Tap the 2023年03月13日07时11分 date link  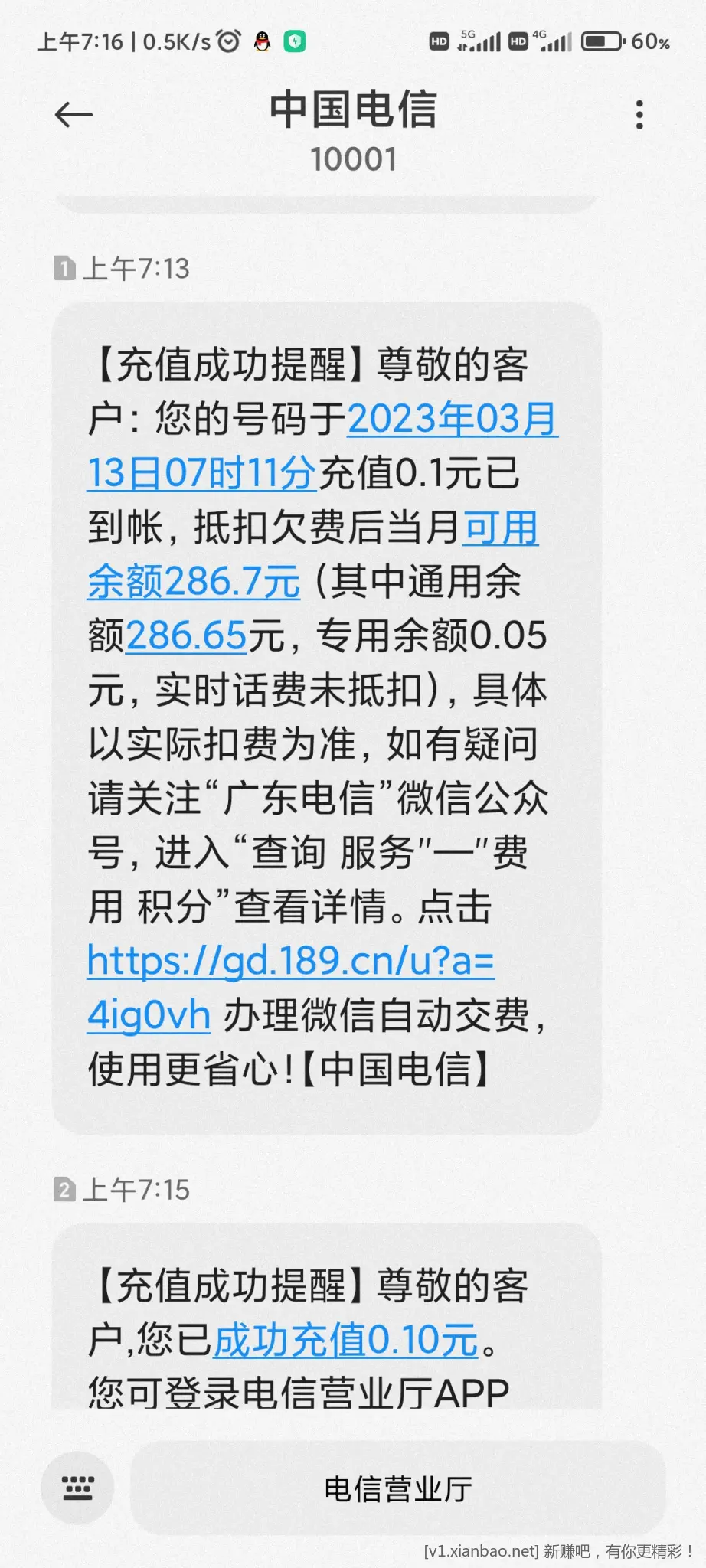tap(322, 446)
